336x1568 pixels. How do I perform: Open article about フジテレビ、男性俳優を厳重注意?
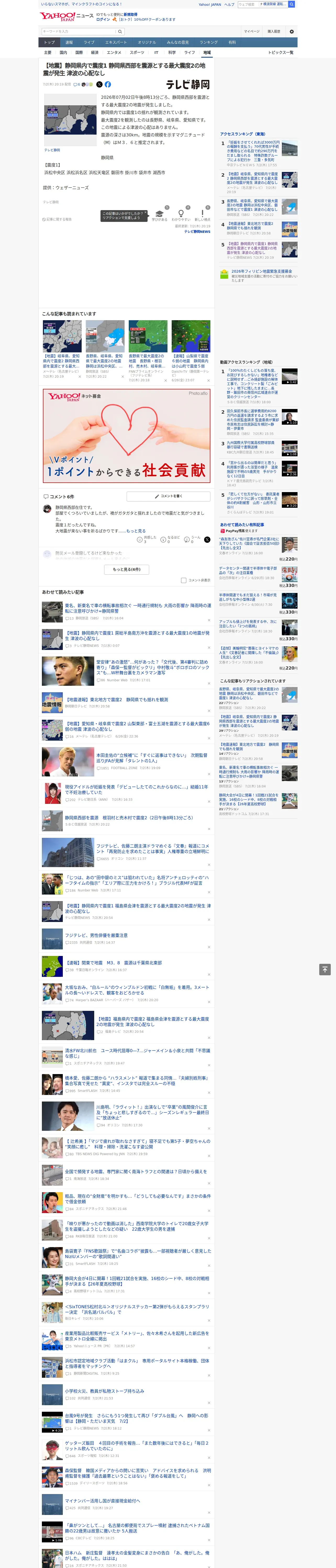point(96,935)
